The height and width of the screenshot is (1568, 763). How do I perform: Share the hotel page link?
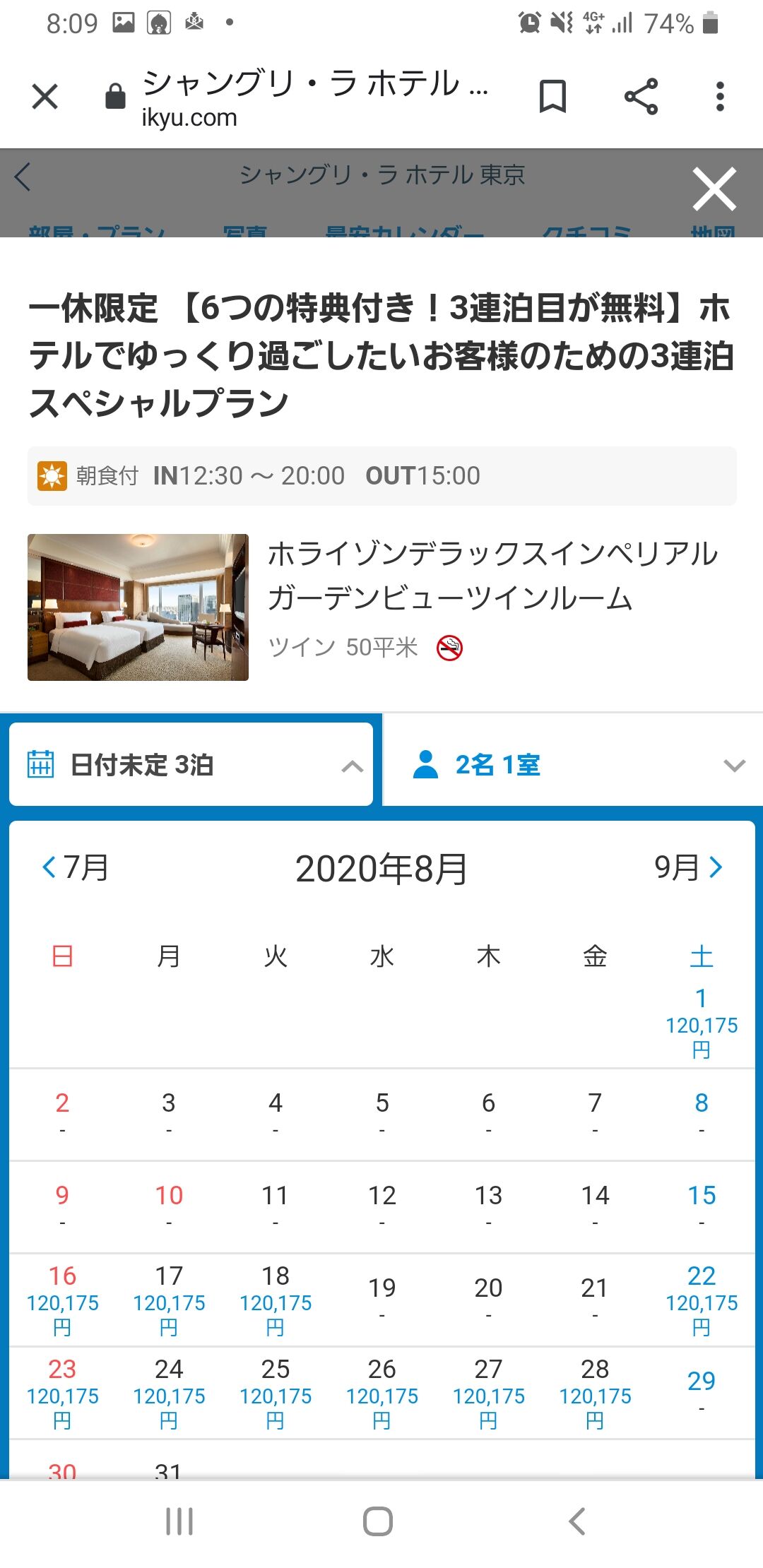click(x=641, y=97)
